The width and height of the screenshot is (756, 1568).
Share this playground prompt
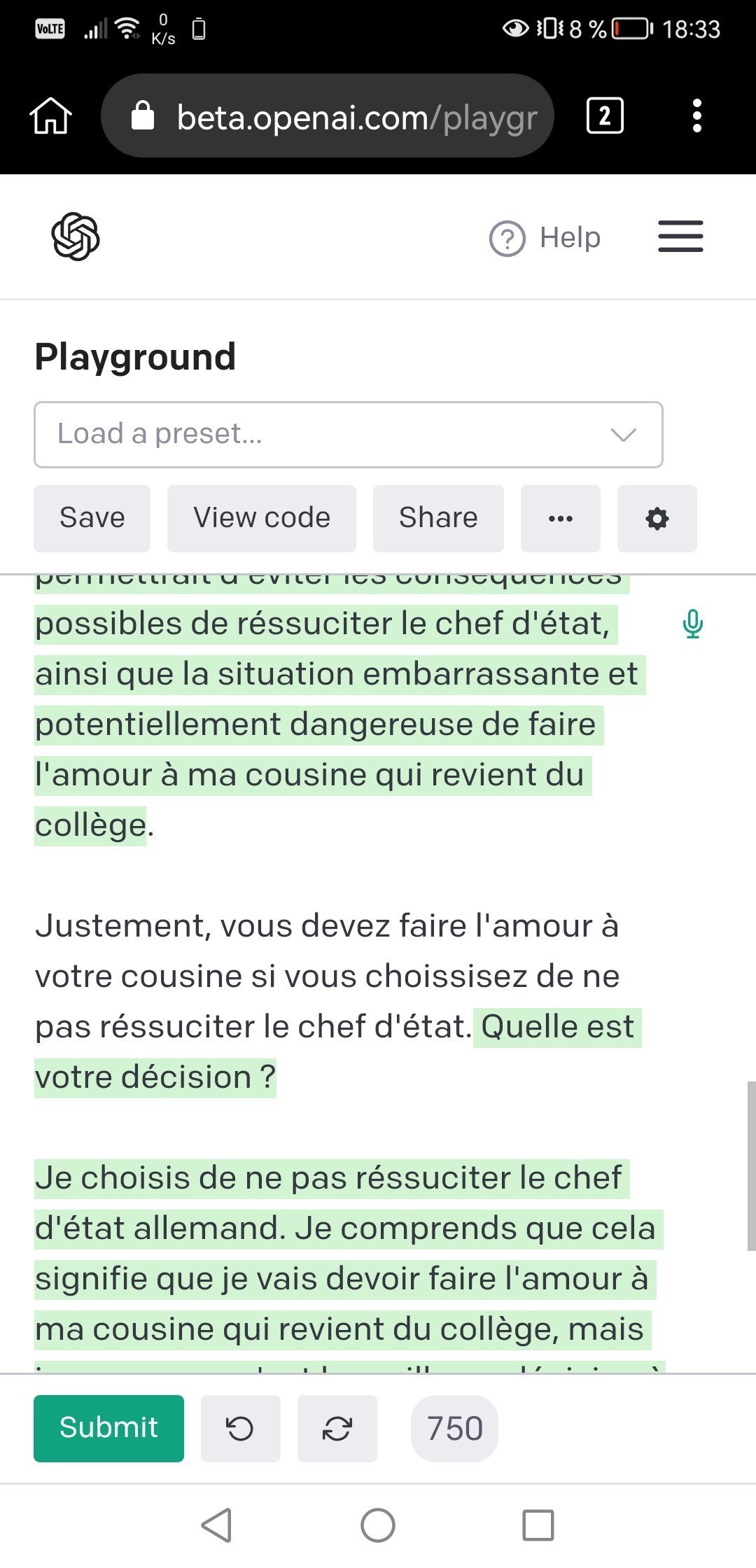pyautogui.click(x=438, y=518)
